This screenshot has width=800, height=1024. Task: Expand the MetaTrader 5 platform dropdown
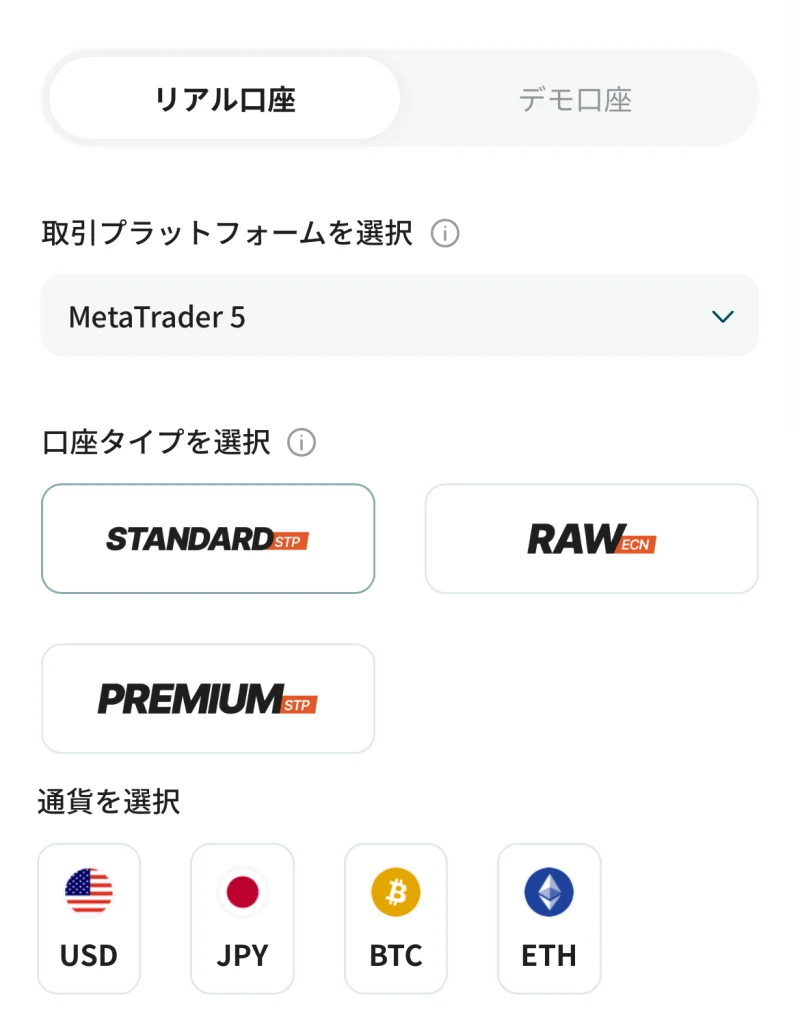coord(399,317)
